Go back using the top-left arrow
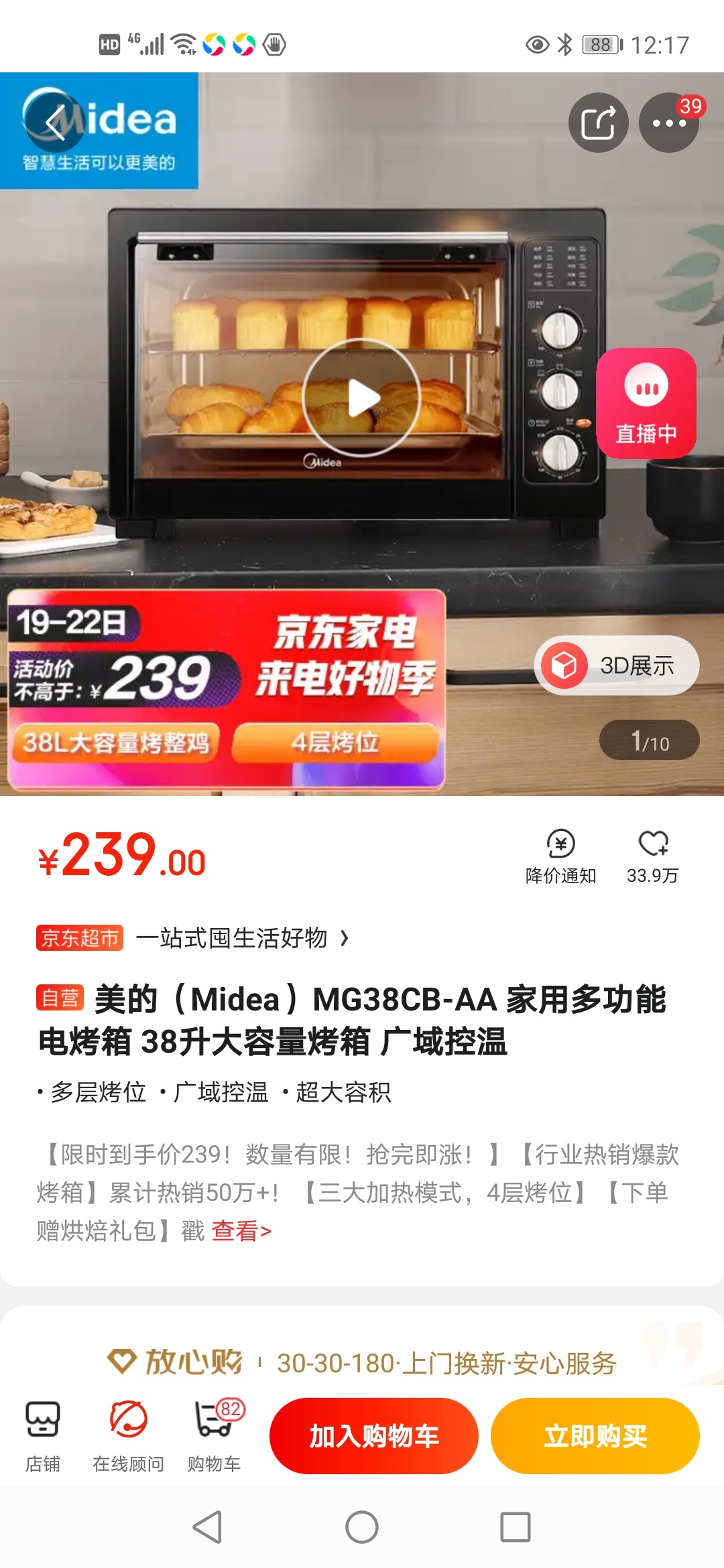The width and height of the screenshot is (724, 1568). [x=55, y=123]
